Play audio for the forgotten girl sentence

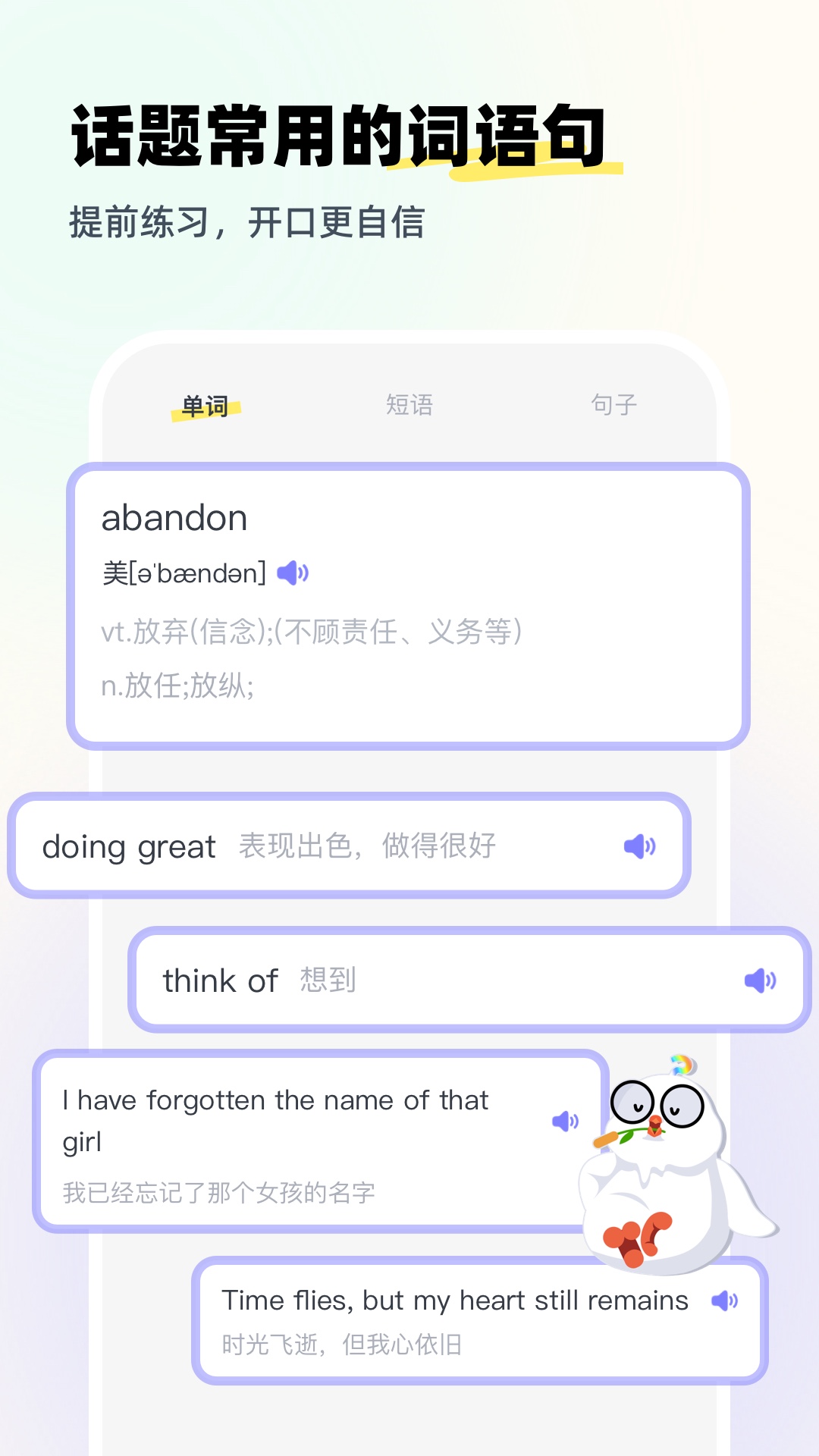tap(564, 1120)
